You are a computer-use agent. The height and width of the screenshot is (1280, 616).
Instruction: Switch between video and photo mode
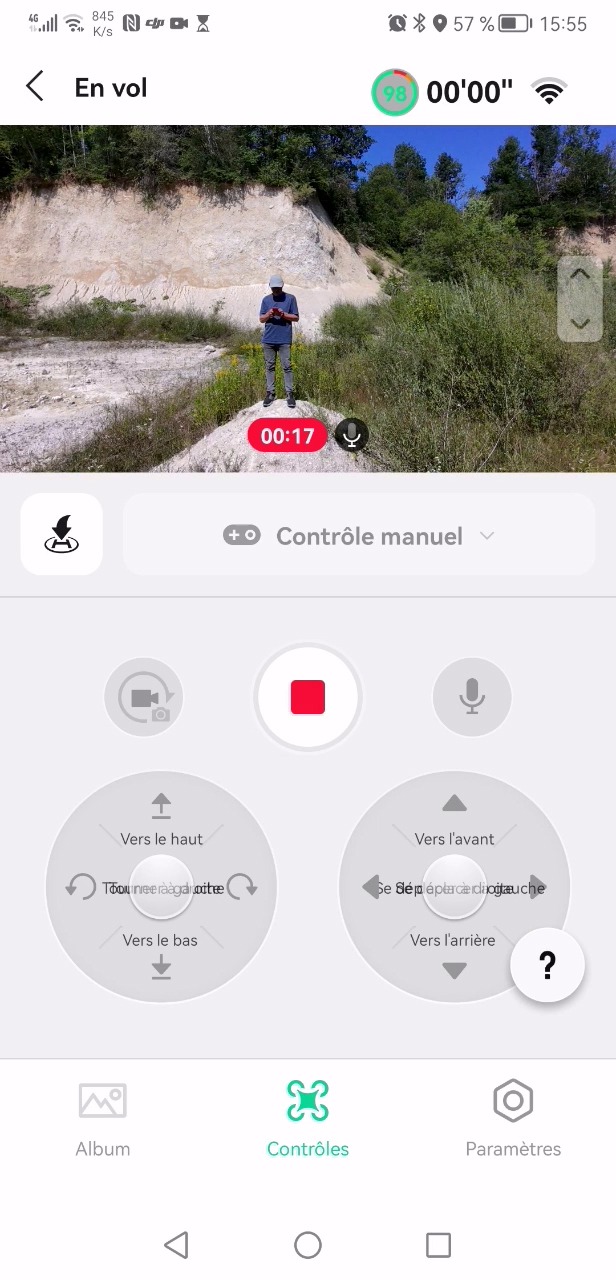[144, 698]
